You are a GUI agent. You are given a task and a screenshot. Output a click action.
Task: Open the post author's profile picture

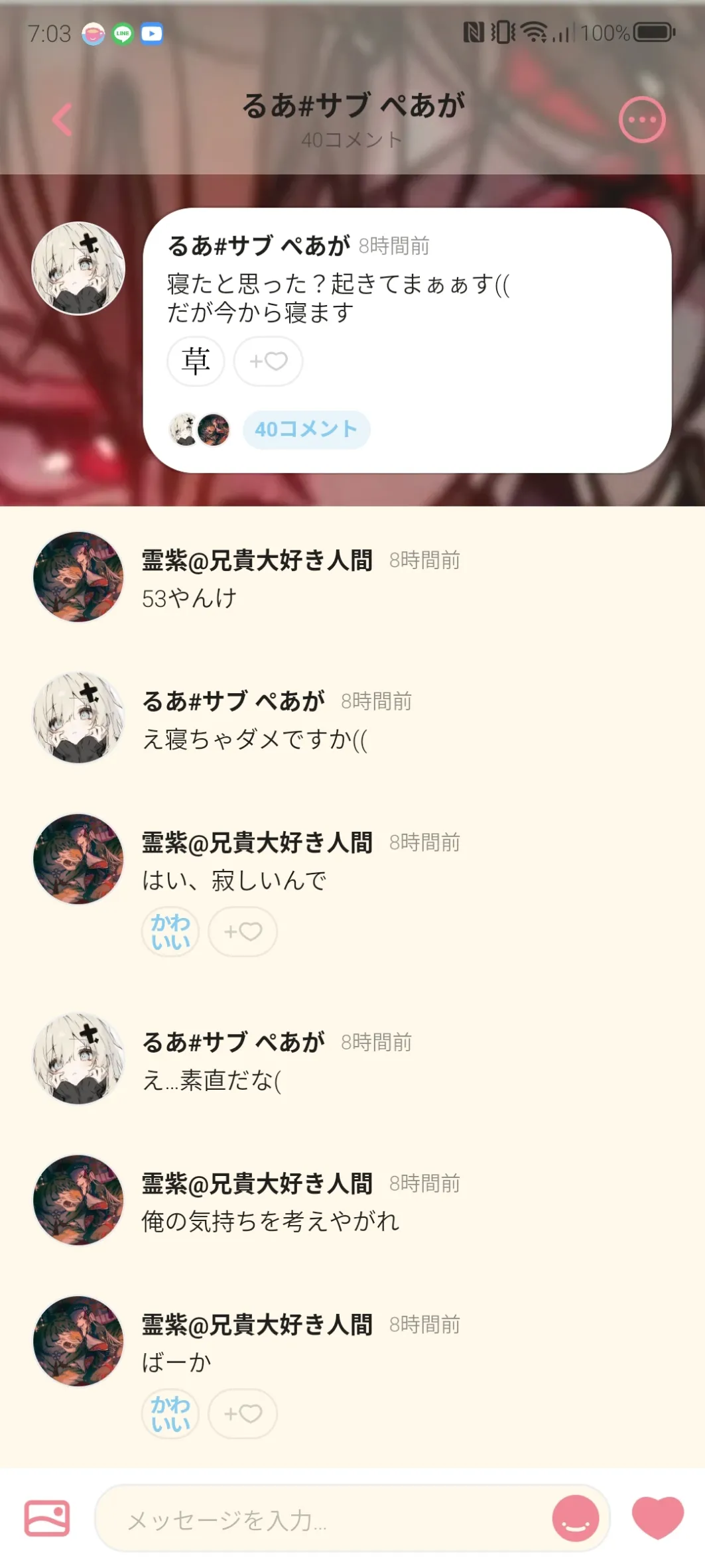(78, 269)
